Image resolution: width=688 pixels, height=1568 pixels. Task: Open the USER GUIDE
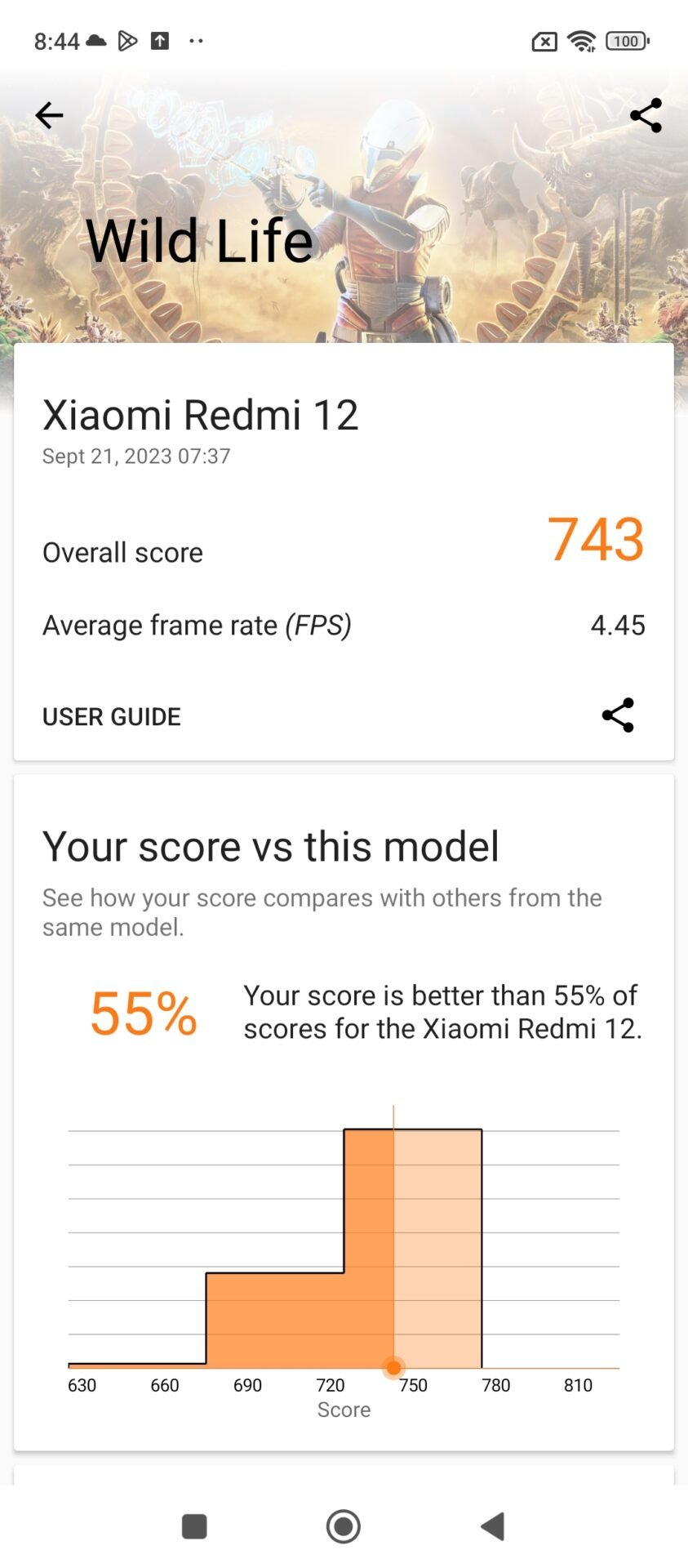coord(112,716)
